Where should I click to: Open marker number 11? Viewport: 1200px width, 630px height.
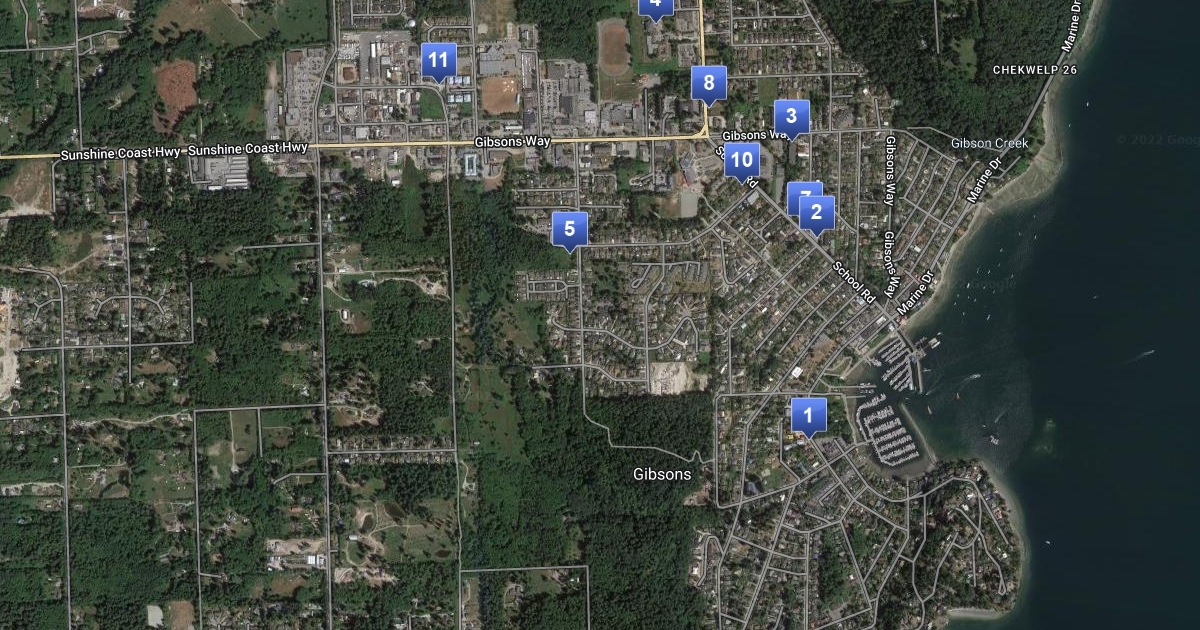(x=438, y=60)
